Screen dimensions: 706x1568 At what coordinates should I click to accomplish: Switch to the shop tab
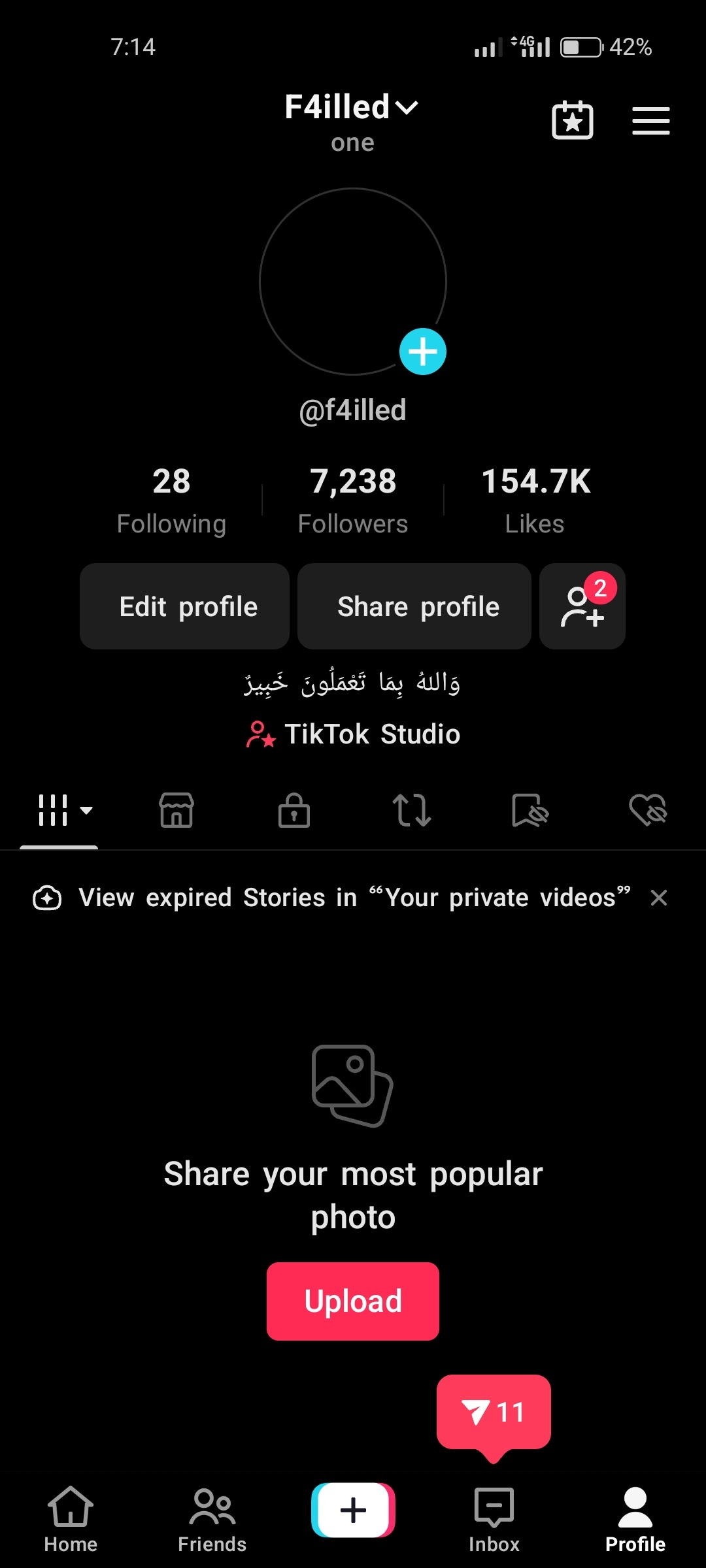[176, 811]
